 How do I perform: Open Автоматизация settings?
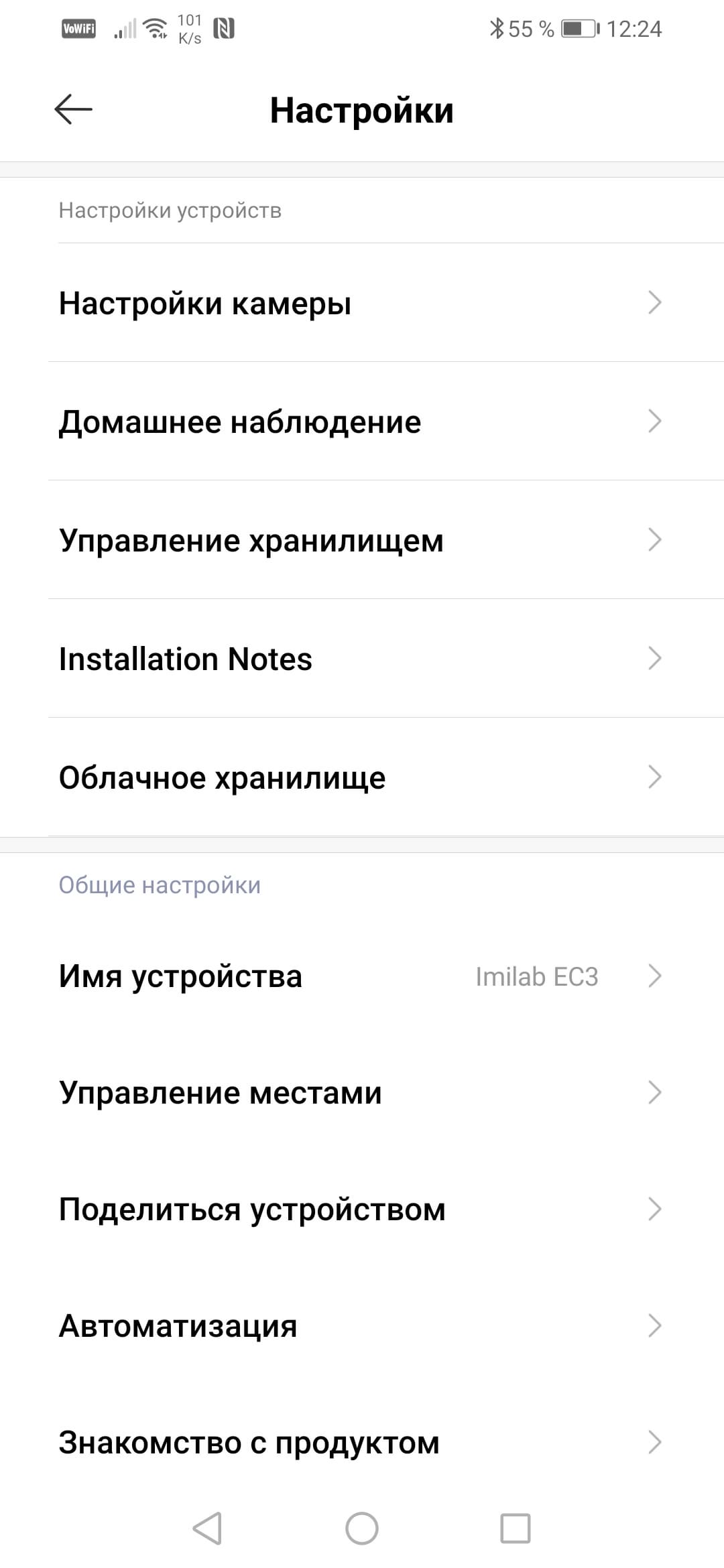coord(362,1326)
